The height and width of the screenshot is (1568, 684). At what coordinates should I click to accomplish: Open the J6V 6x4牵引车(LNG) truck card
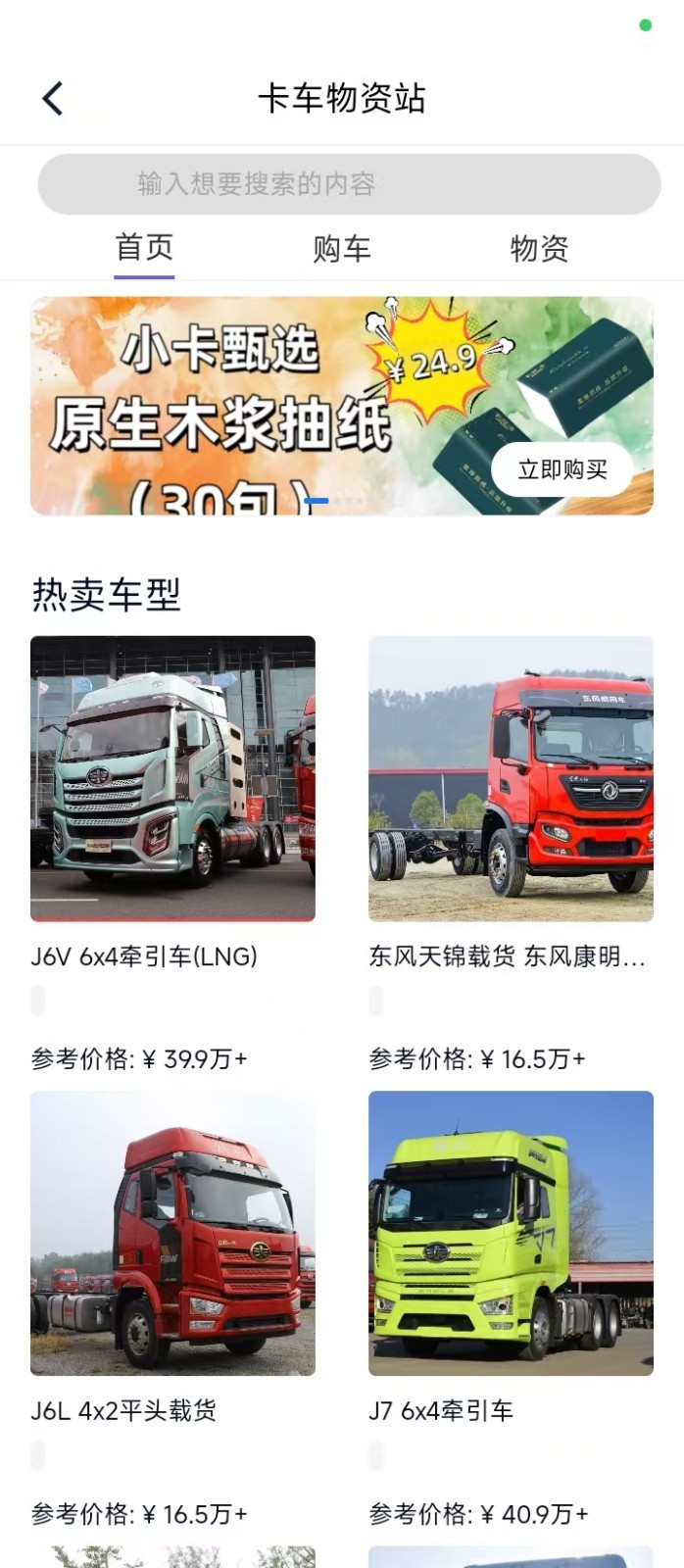click(172, 779)
